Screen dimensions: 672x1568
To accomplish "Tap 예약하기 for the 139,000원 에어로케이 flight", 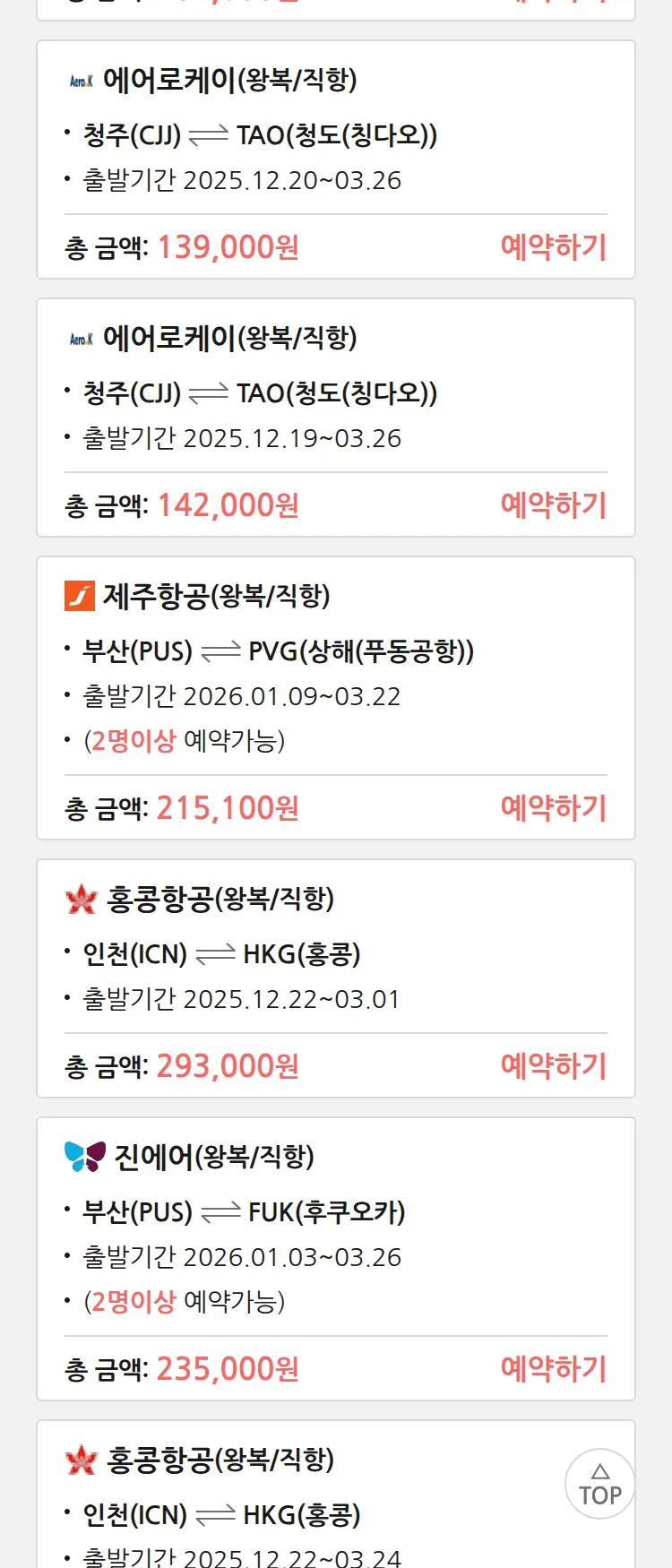I will tap(553, 246).
